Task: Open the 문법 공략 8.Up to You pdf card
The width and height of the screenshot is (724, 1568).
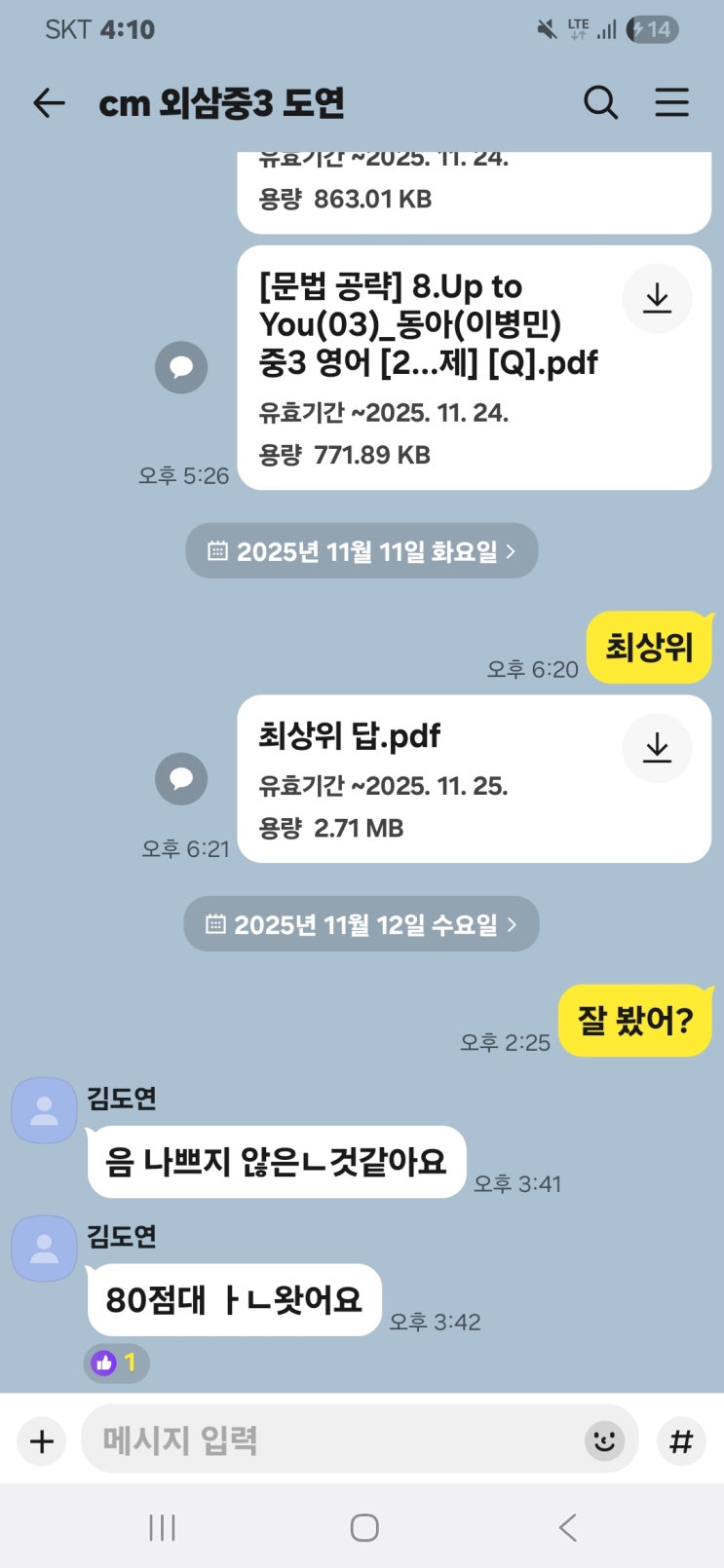Action: pos(429,370)
